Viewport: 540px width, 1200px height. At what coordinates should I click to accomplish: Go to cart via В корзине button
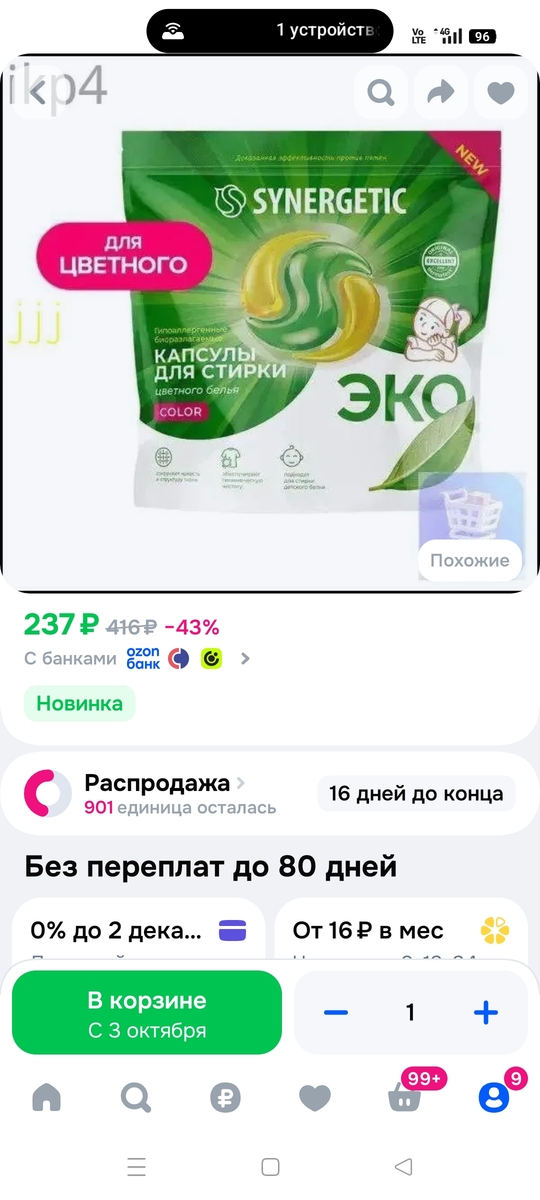[147, 1012]
